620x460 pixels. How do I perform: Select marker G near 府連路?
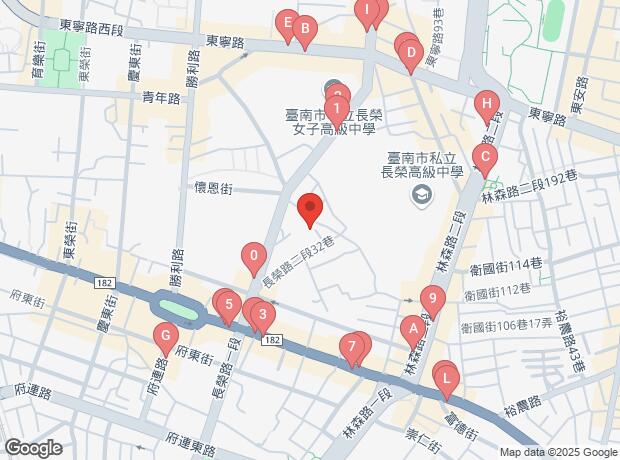(x=163, y=336)
